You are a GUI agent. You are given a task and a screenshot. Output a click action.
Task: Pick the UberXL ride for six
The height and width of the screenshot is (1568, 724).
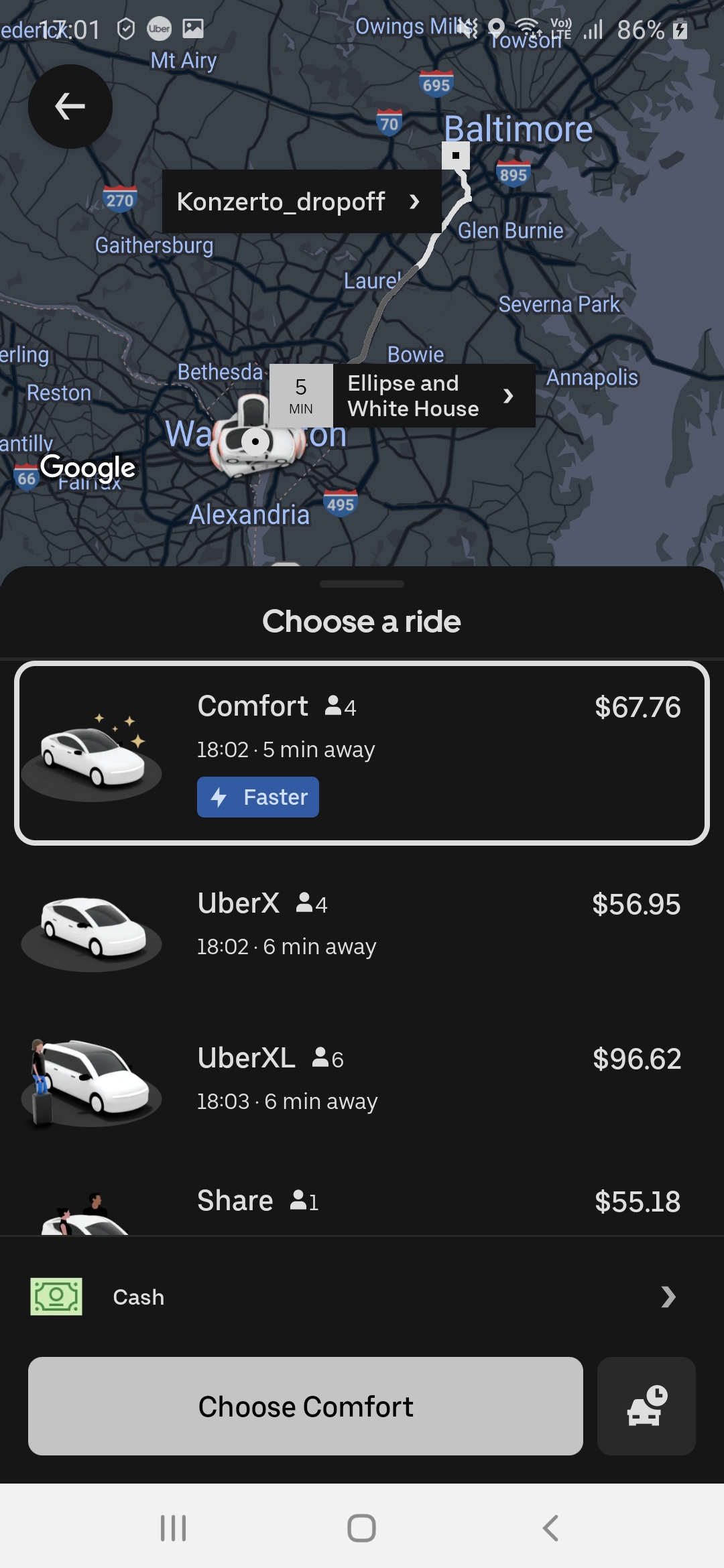[x=362, y=1079]
